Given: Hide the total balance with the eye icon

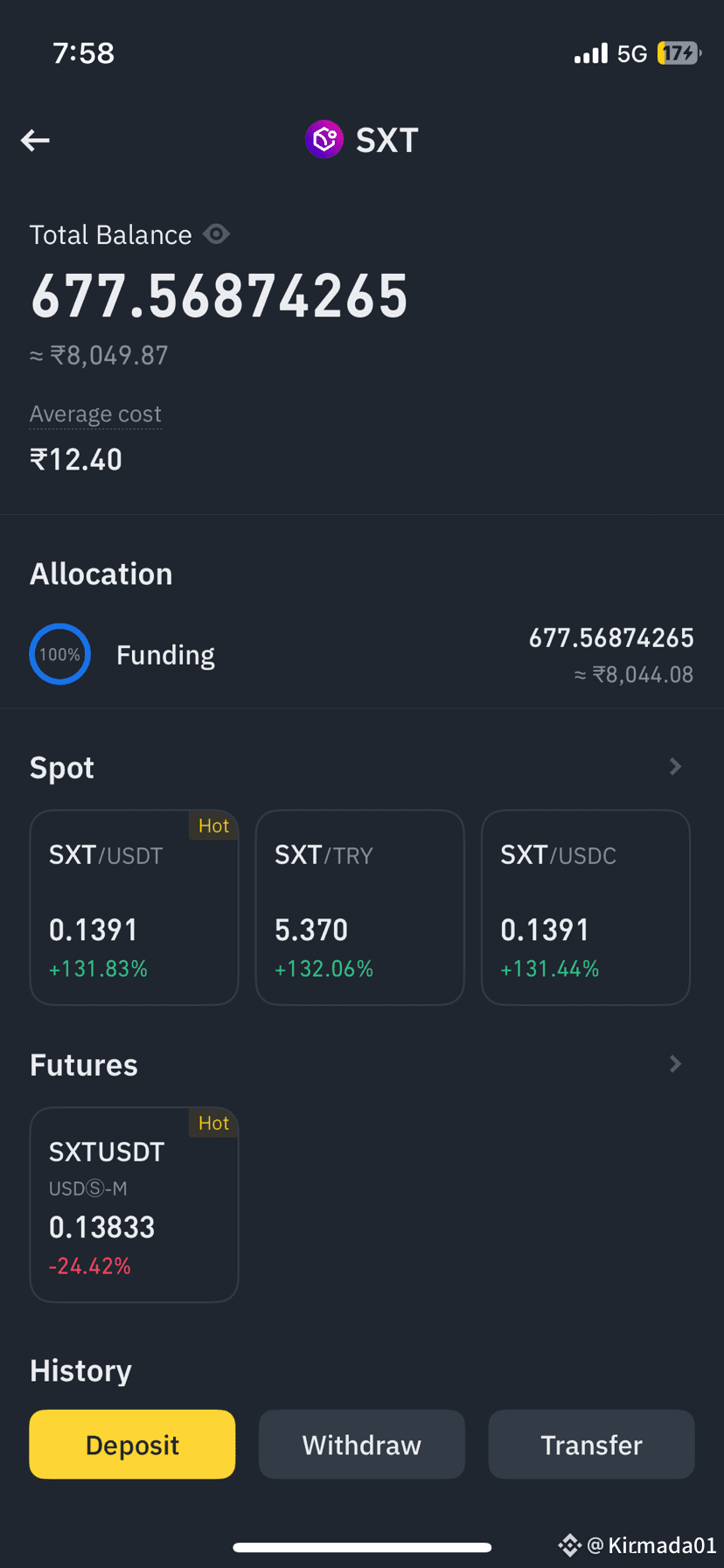Looking at the screenshot, I should pyautogui.click(x=216, y=234).
